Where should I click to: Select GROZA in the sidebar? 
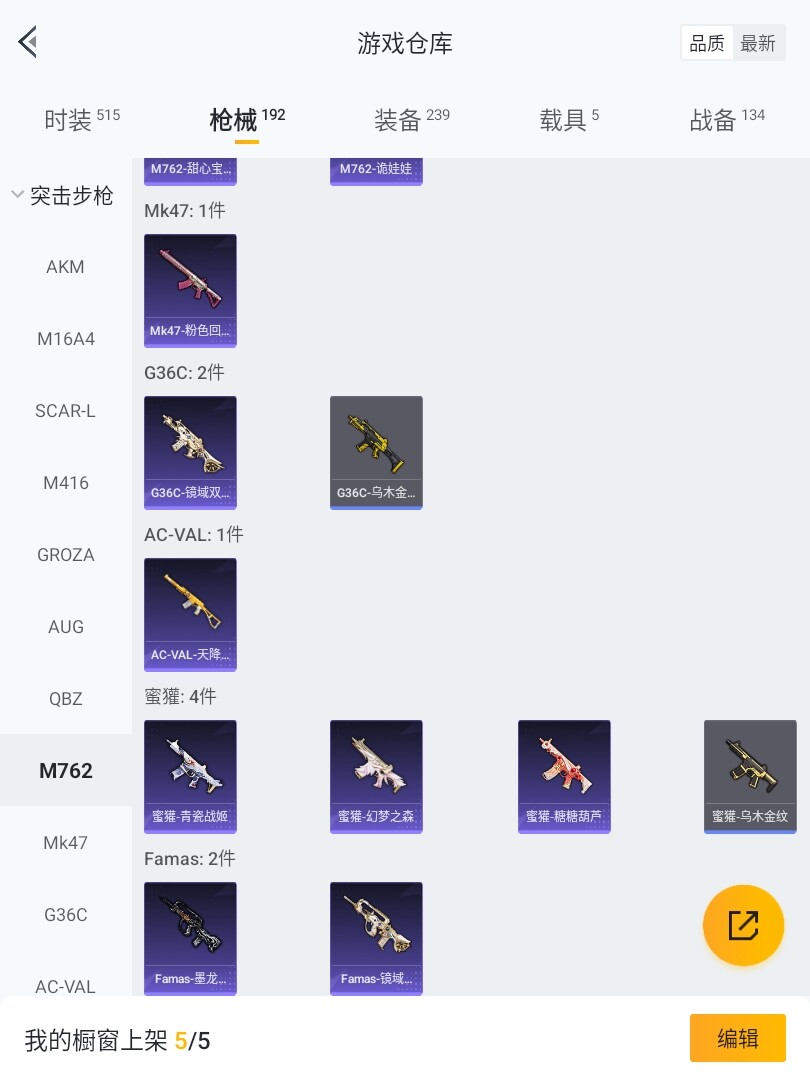(65, 555)
